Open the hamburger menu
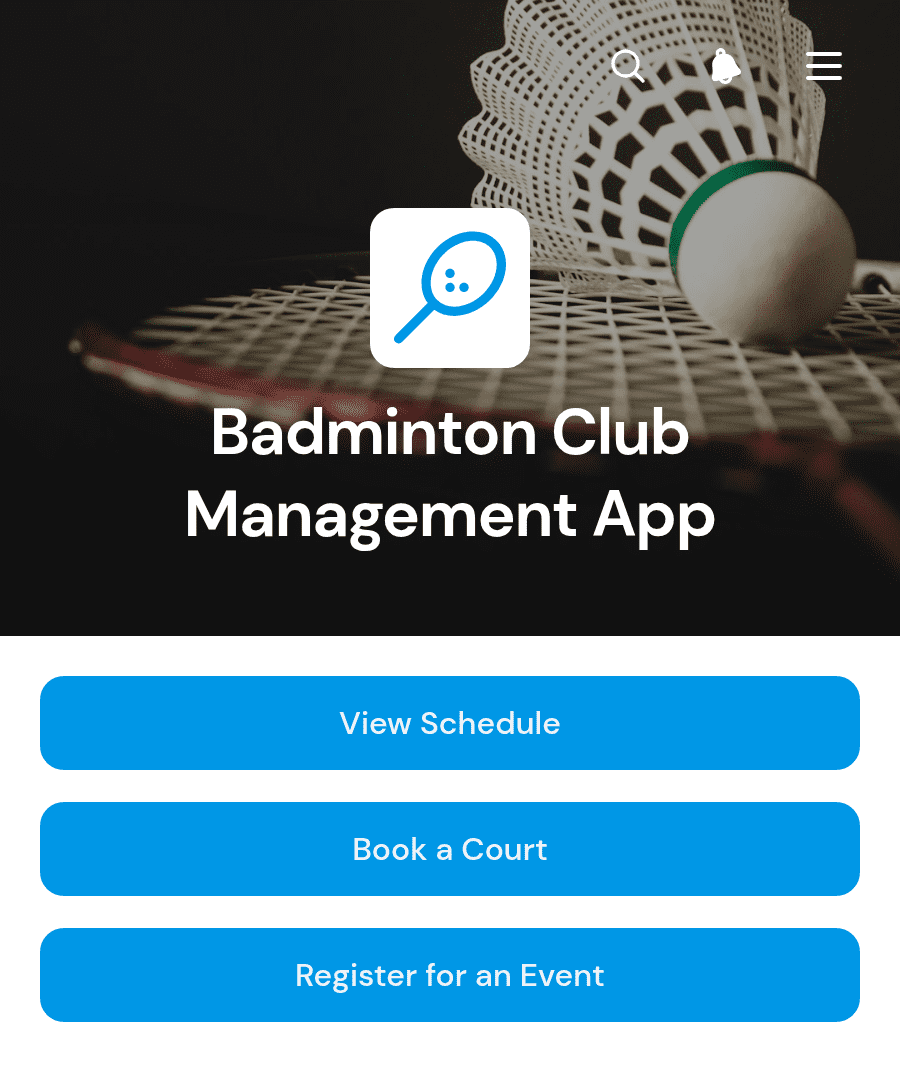 pos(823,66)
